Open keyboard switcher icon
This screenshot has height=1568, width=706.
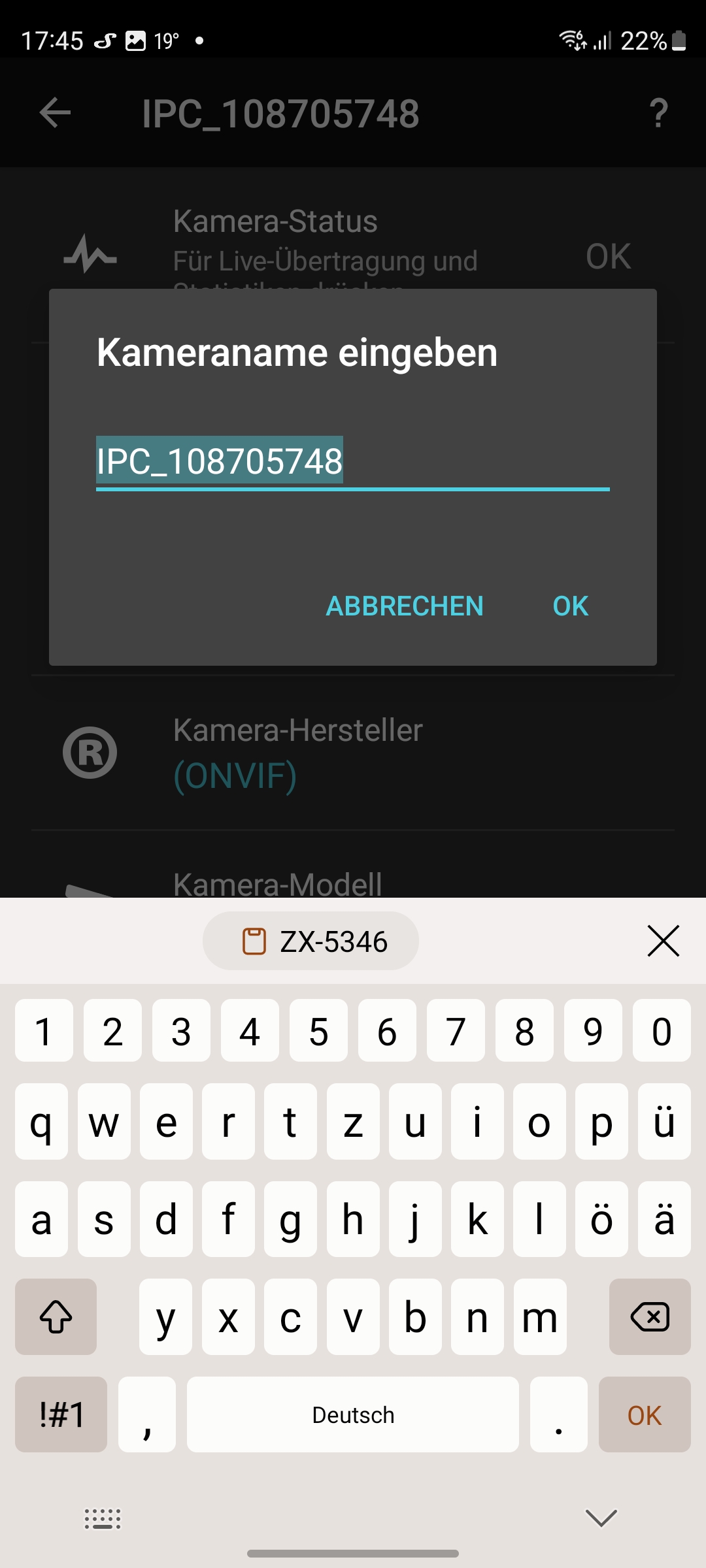(x=103, y=1519)
